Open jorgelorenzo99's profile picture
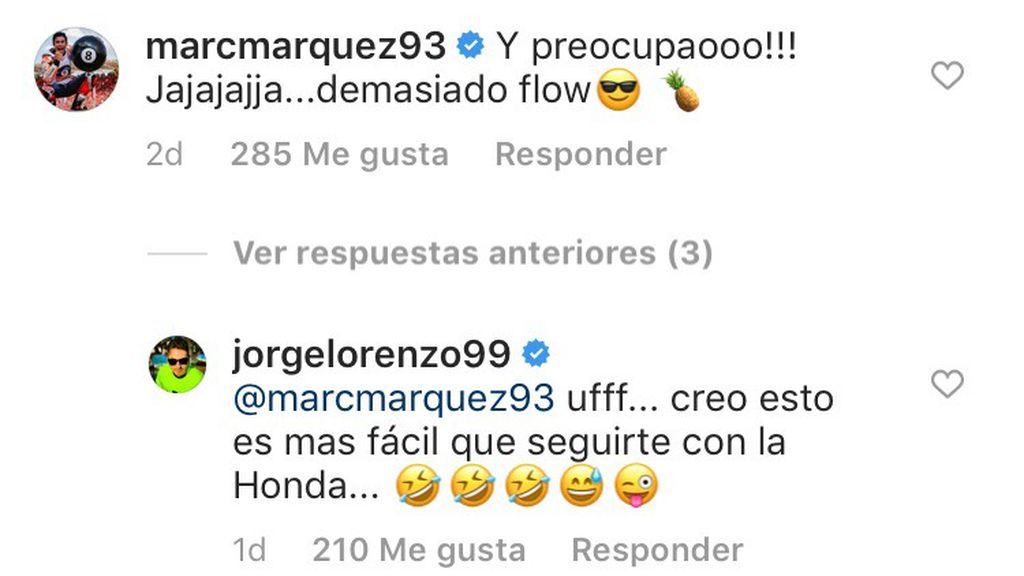 point(177,364)
